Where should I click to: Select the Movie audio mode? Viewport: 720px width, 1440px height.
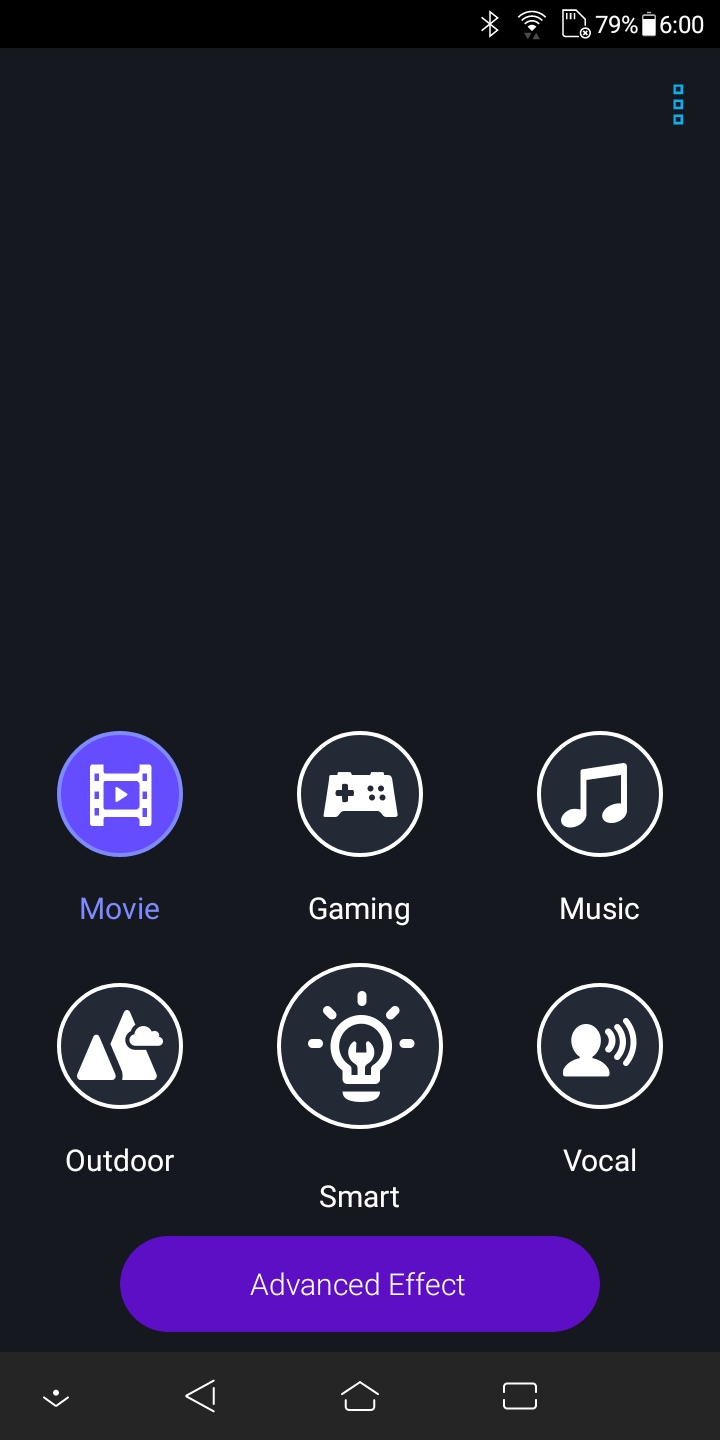click(120, 794)
